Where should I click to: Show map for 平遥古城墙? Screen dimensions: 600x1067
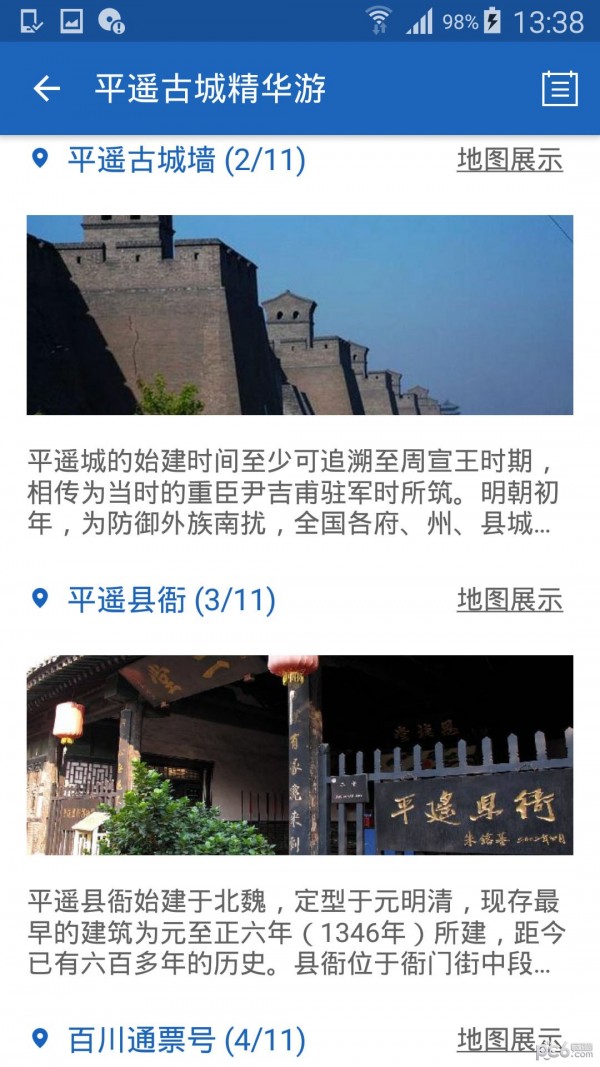tap(509, 160)
